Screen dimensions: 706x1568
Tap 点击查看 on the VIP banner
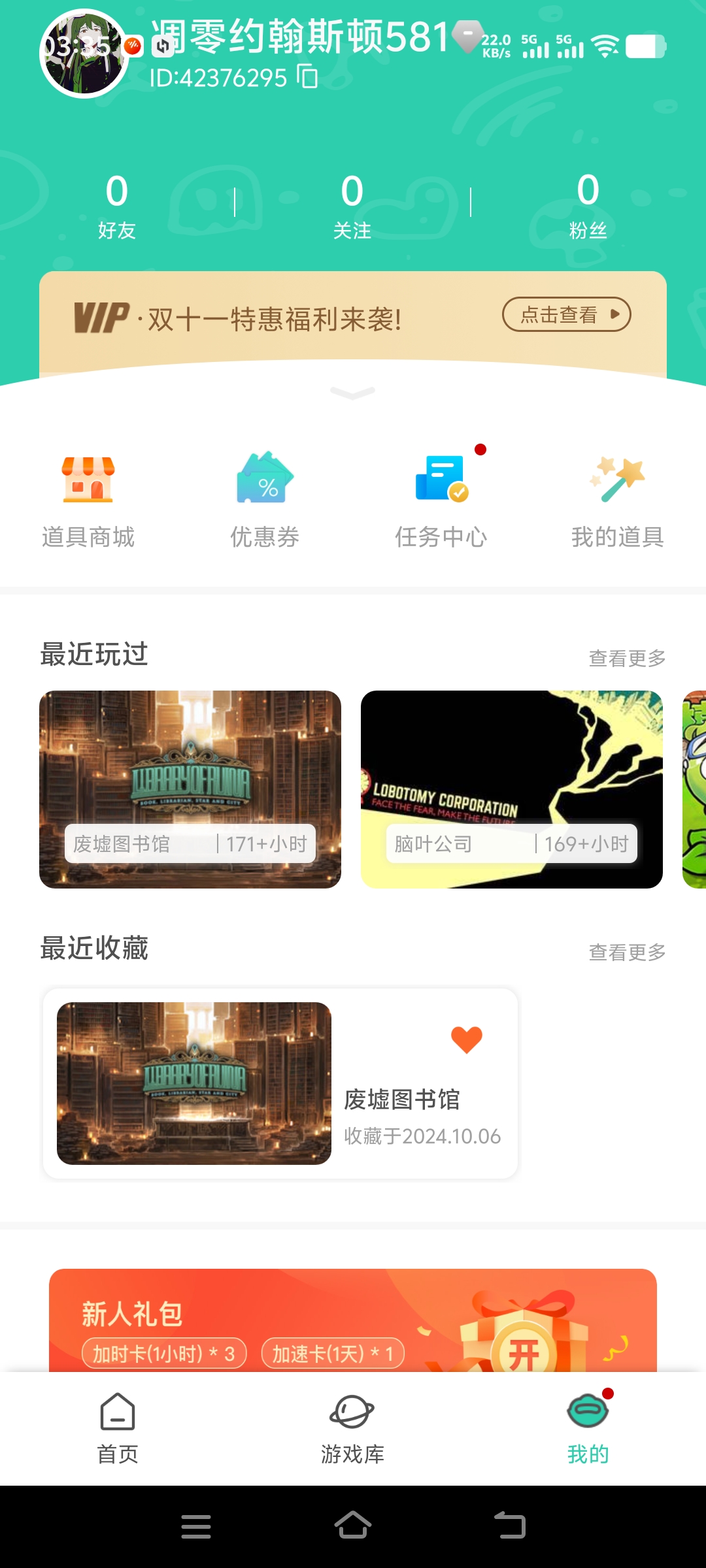point(566,315)
